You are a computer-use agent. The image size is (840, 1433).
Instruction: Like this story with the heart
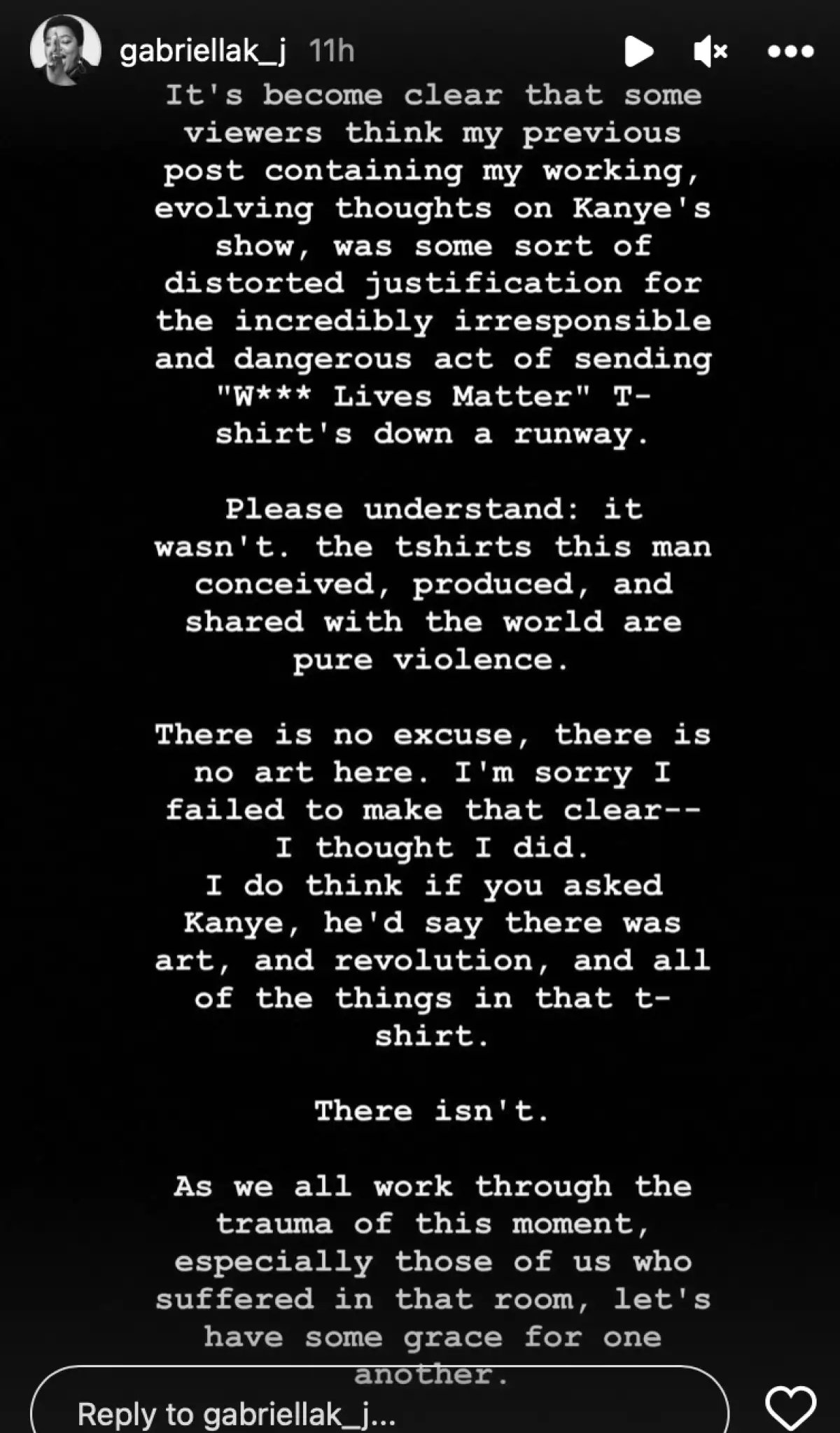[x=790, y=1407]
